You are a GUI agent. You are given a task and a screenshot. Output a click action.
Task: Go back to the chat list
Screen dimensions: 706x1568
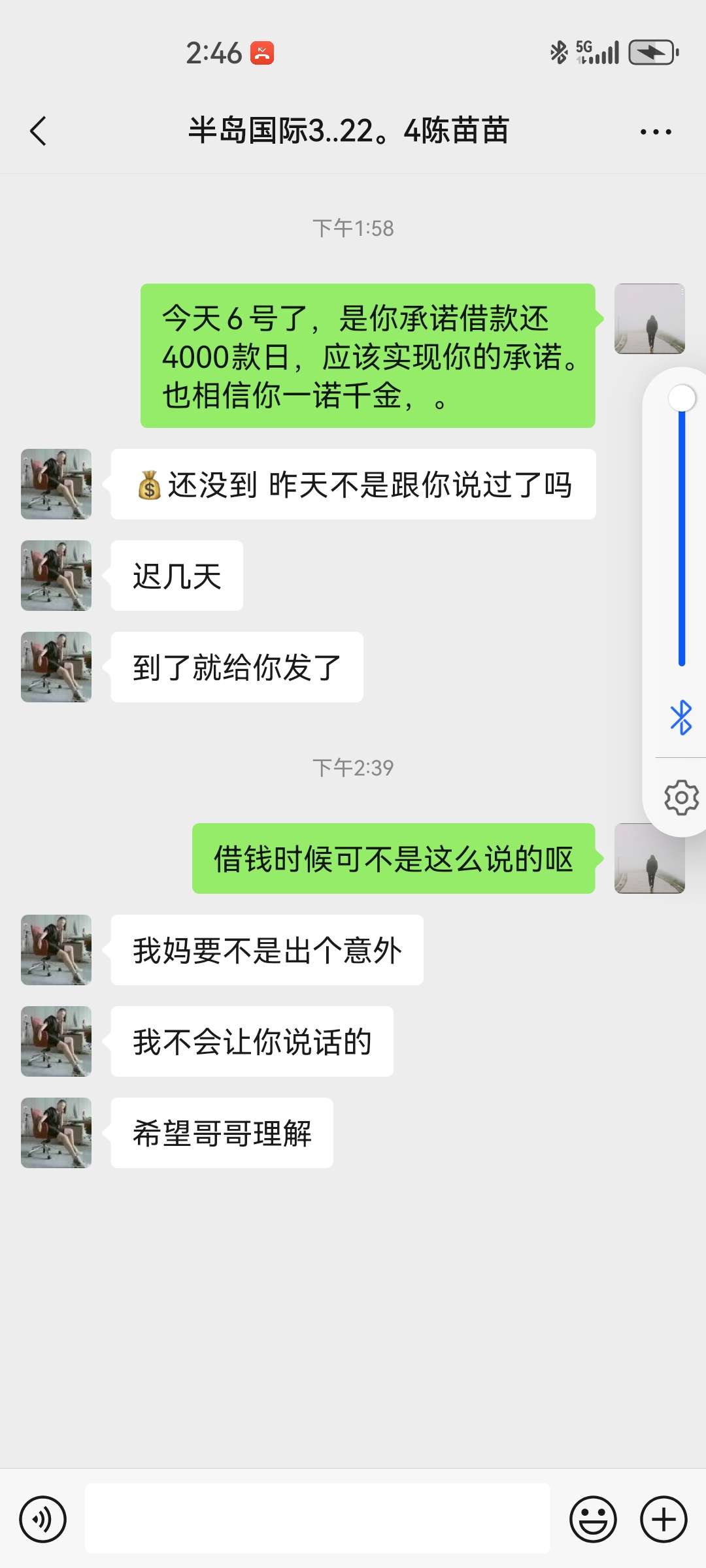pos(39,131)
